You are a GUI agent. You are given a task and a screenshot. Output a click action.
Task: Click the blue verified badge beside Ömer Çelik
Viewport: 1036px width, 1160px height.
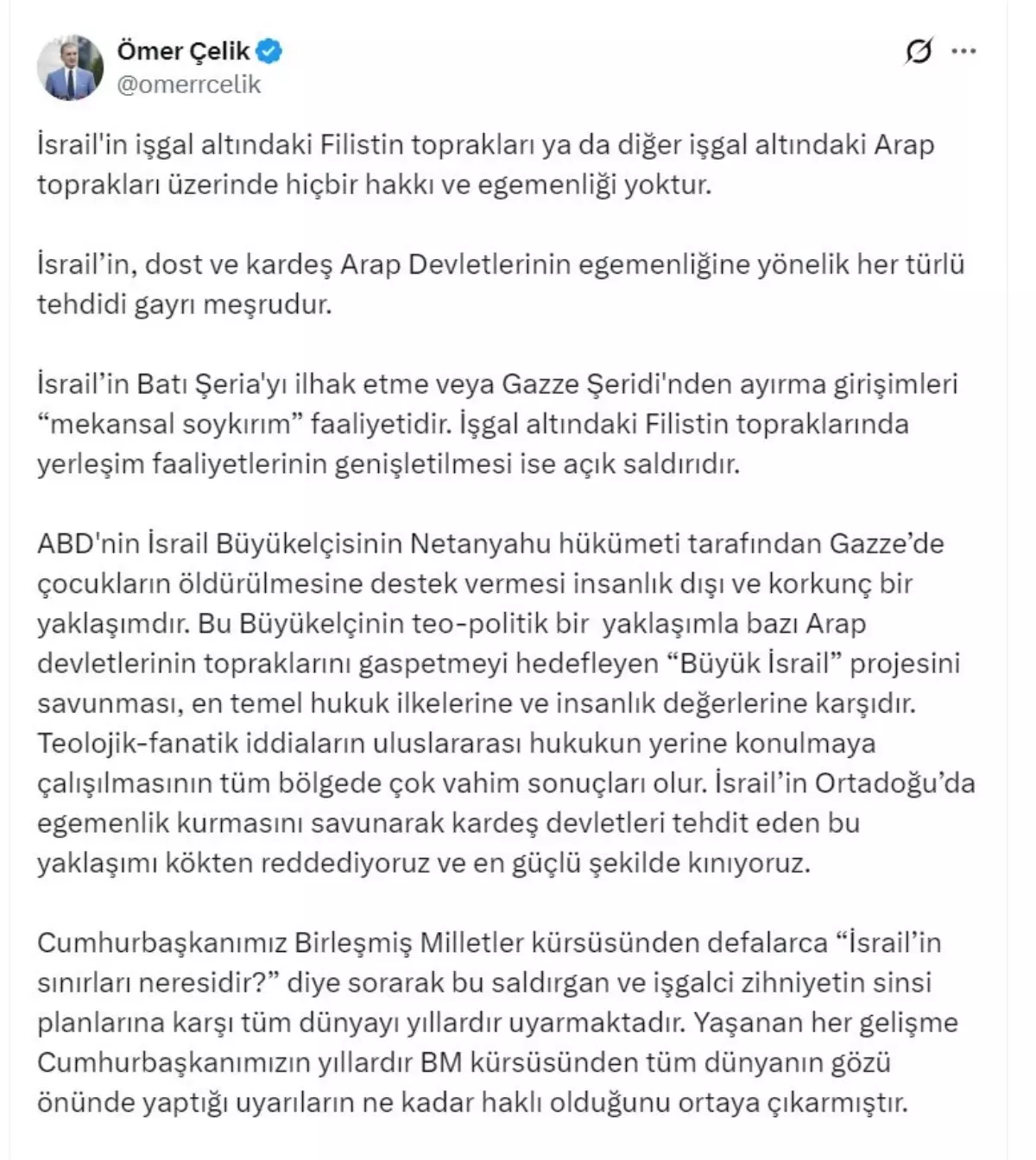pyautogui.click(x=269, y=50)
